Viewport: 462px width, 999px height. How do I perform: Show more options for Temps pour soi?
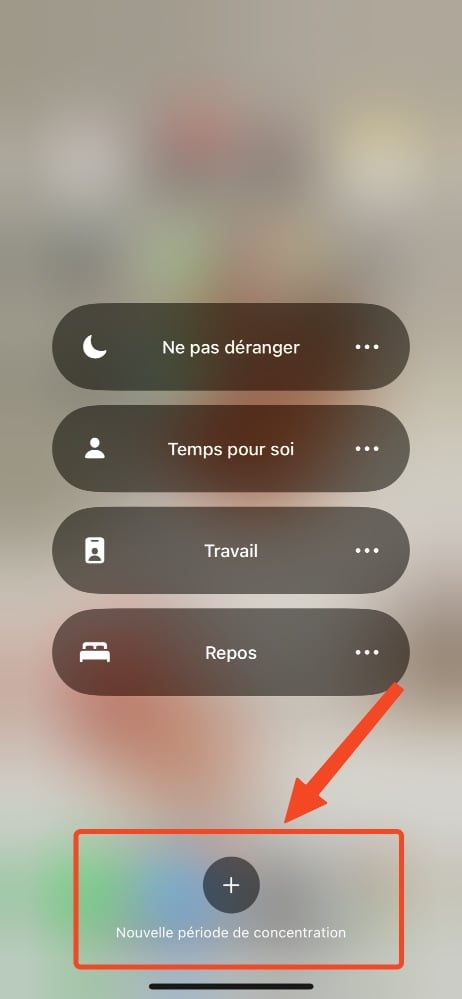tap(367, 449)
